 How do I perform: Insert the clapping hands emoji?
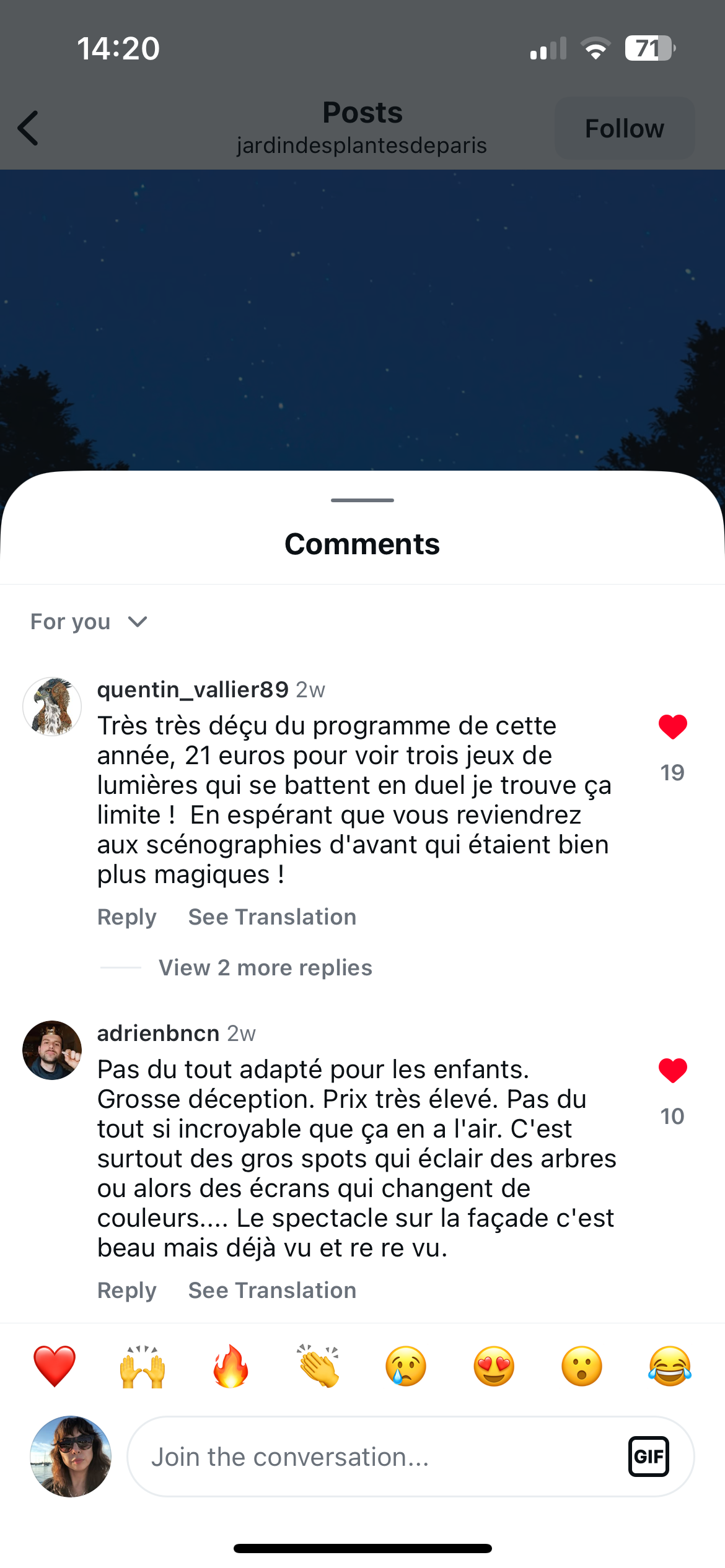click(319, 1366)
